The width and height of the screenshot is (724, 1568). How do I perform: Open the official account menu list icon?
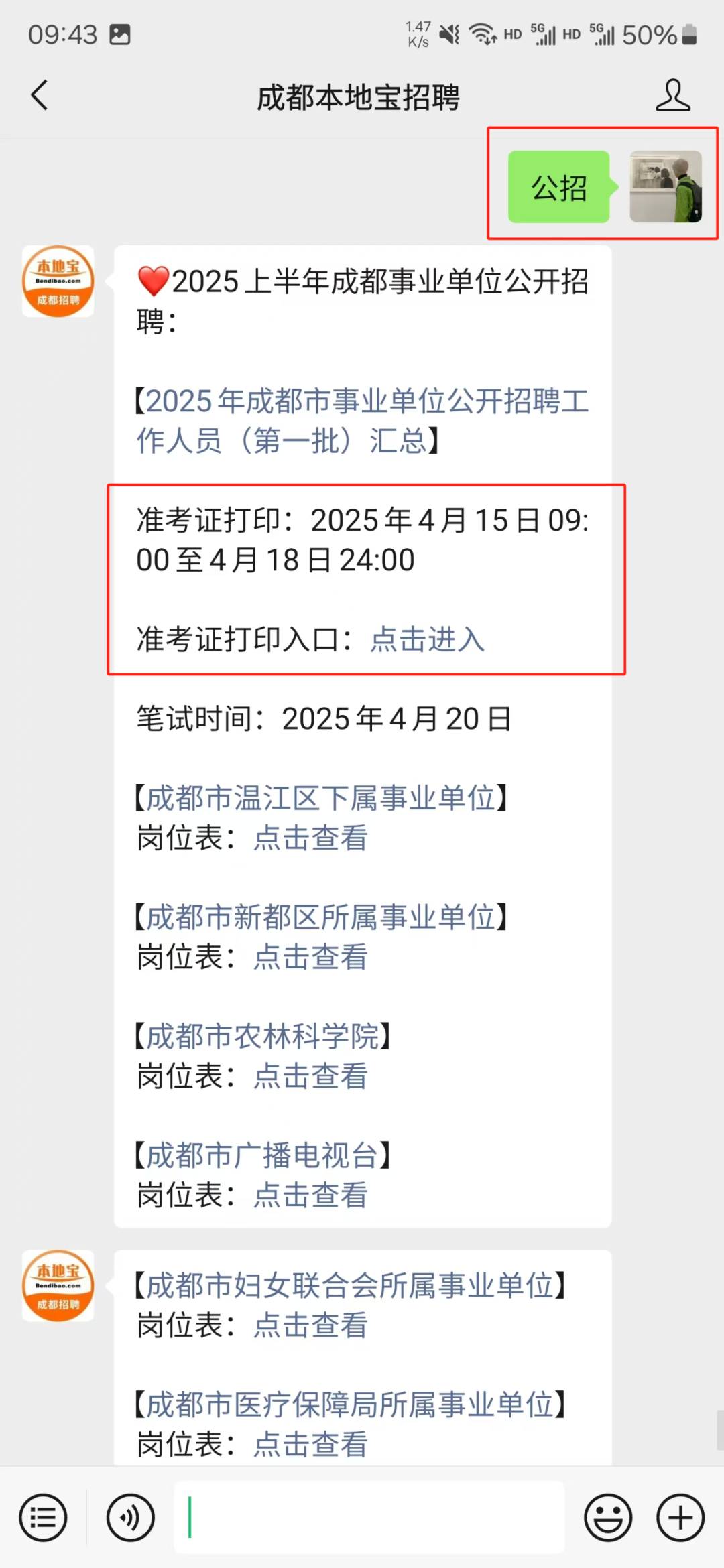(44, 1518)
